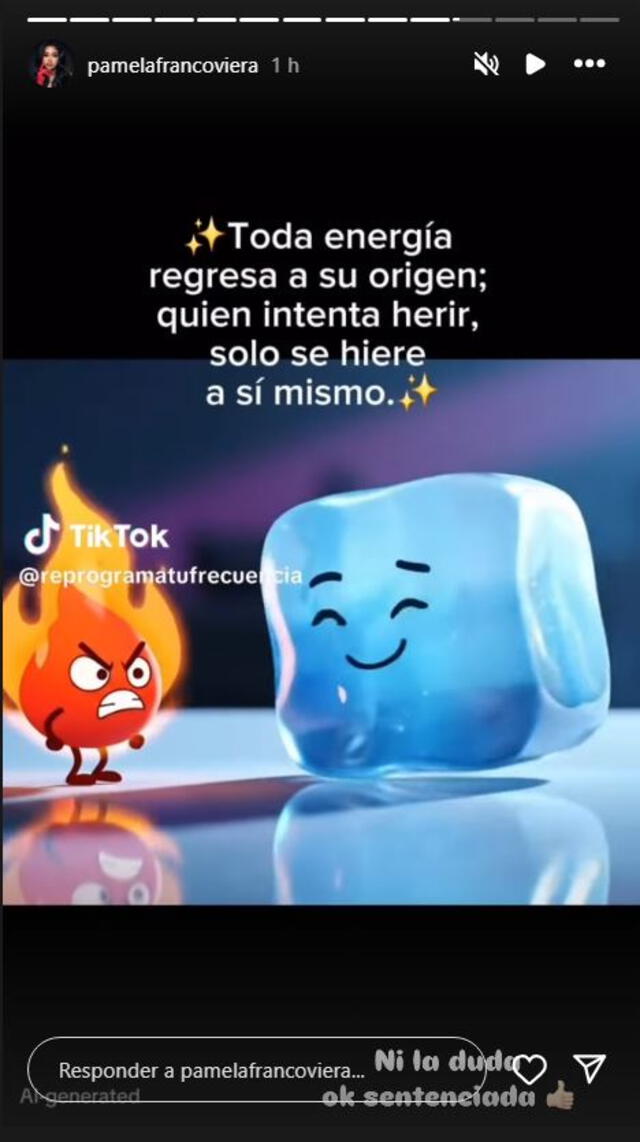The image size is (640, 1142).
Task: Open pamelafrancoviera's profile picture
Action: pyautogui.click(x=51, y=65)
